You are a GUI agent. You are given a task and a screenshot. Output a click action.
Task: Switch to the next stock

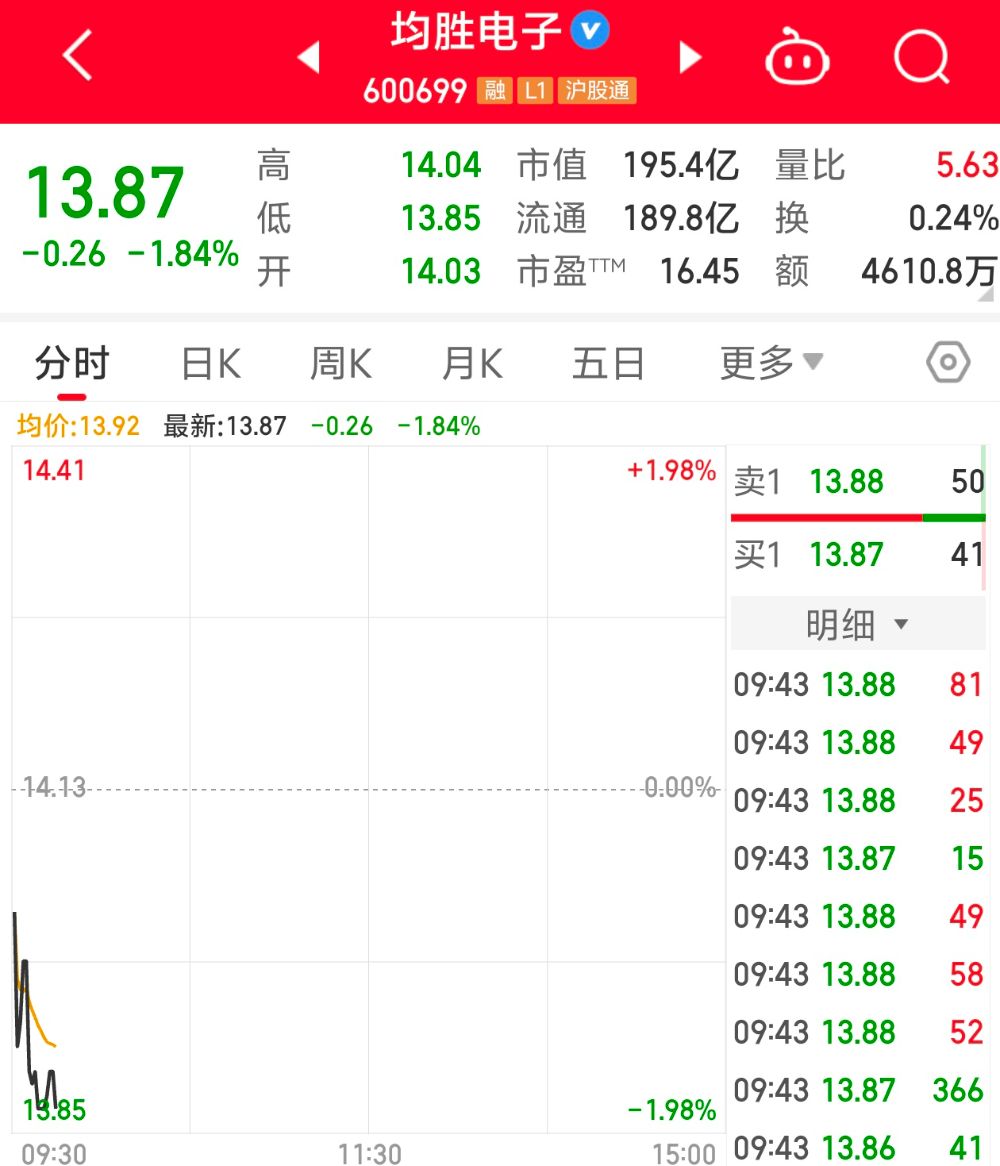click(690, 57)
